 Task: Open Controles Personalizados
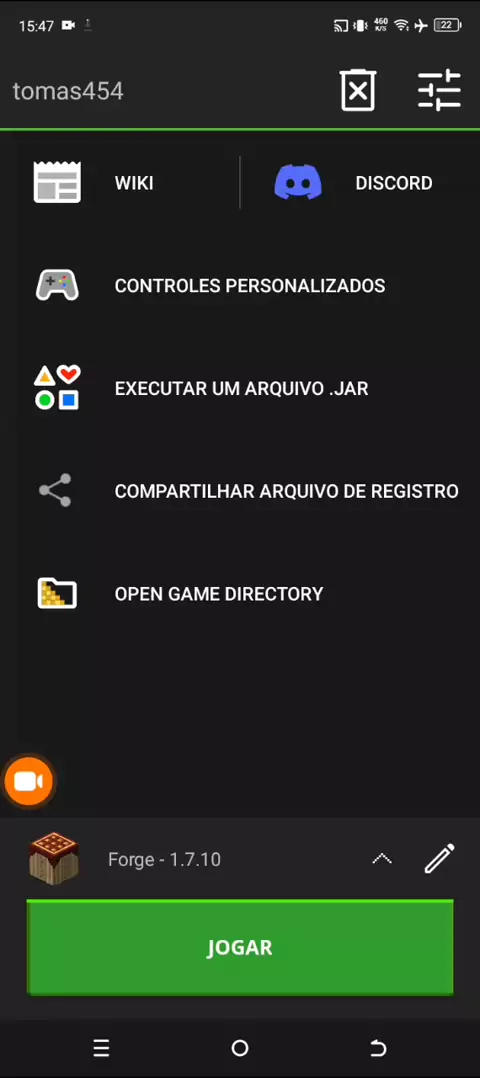[240, 285]
